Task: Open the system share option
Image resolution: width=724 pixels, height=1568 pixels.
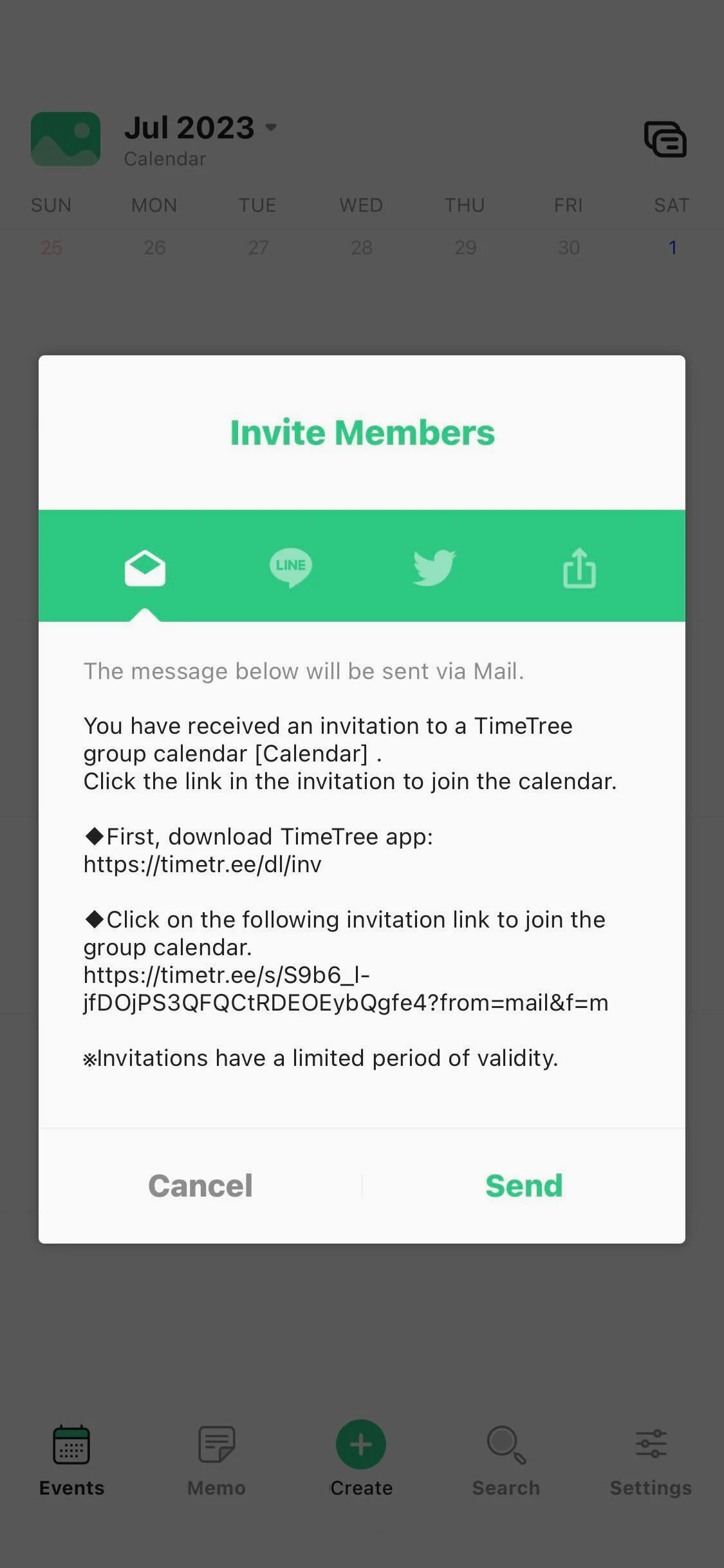Action: pyautogui.click(x=579, y=568)
